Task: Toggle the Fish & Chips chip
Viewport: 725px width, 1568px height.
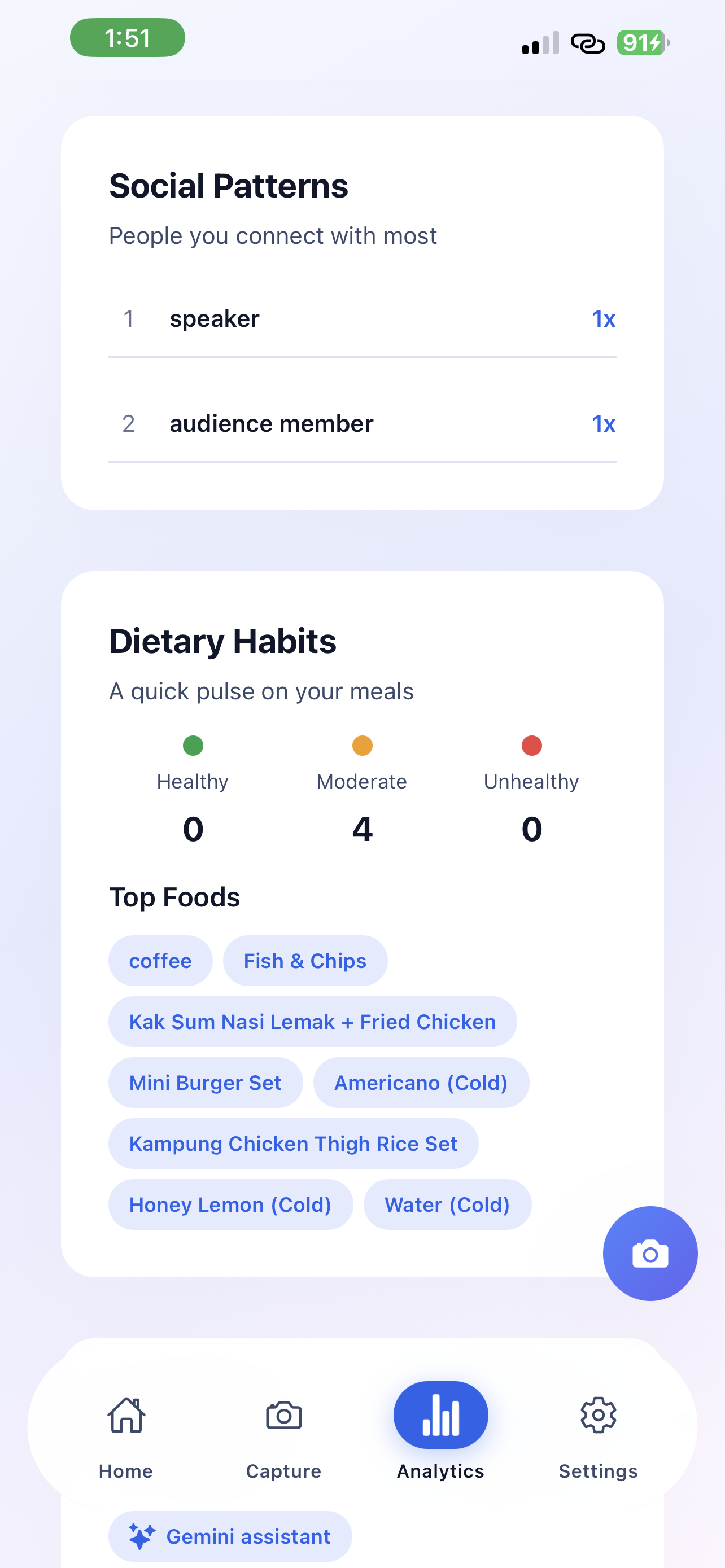Action: (x=304, y=961)
